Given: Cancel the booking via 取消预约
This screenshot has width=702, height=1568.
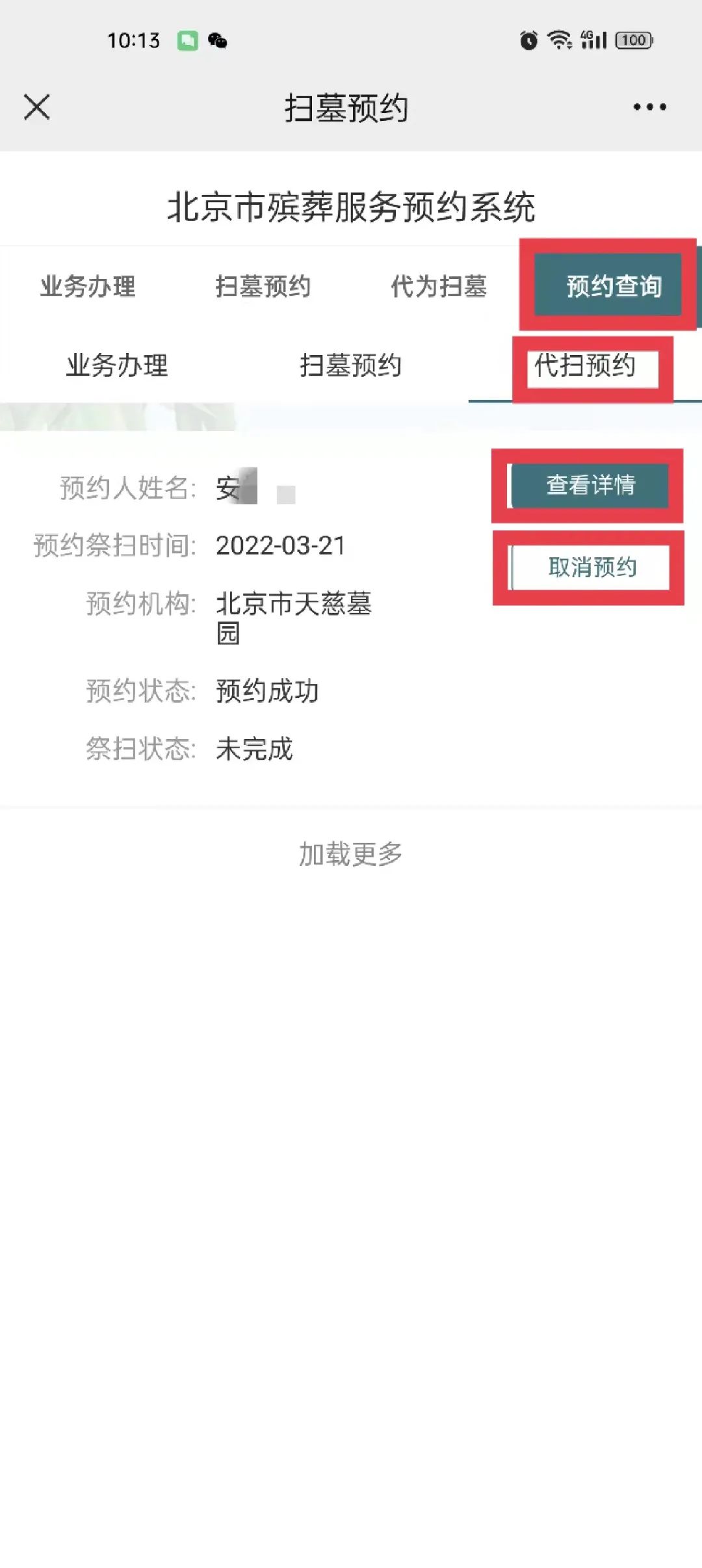Looking at the screenshot, I should pyautogui.click(x=591, y=568).
